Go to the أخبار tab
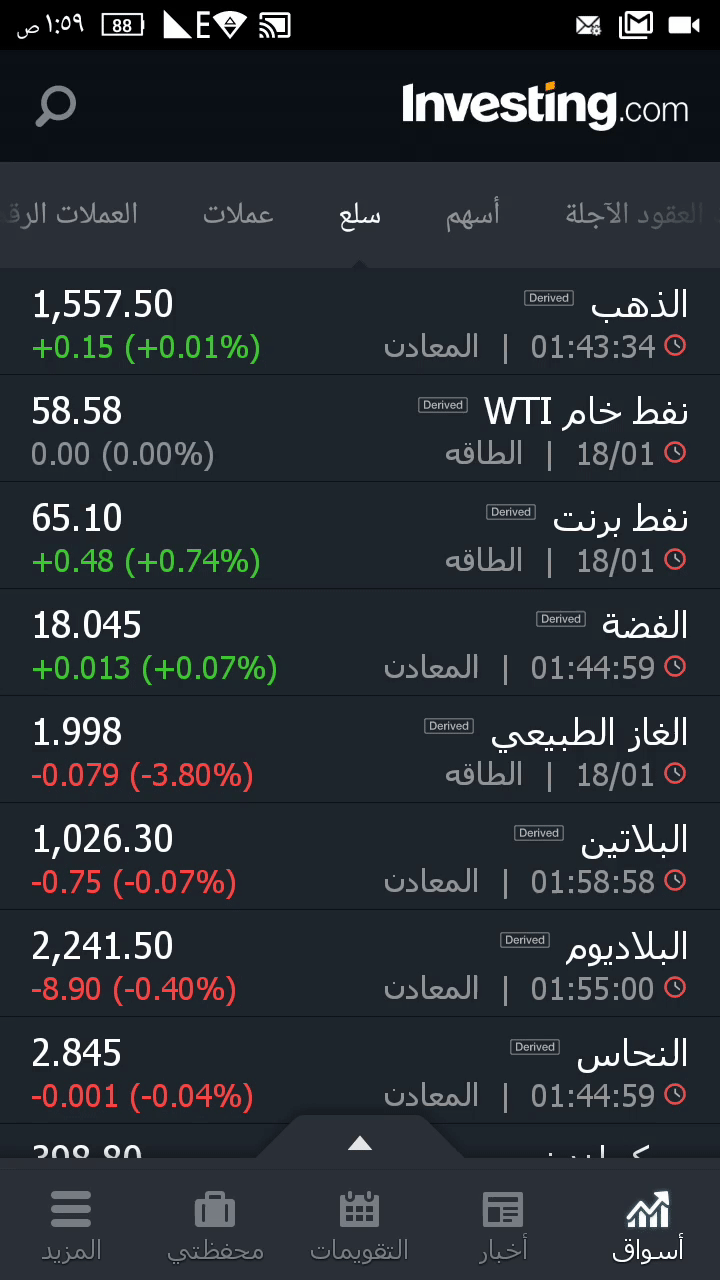 (503, 1225)
